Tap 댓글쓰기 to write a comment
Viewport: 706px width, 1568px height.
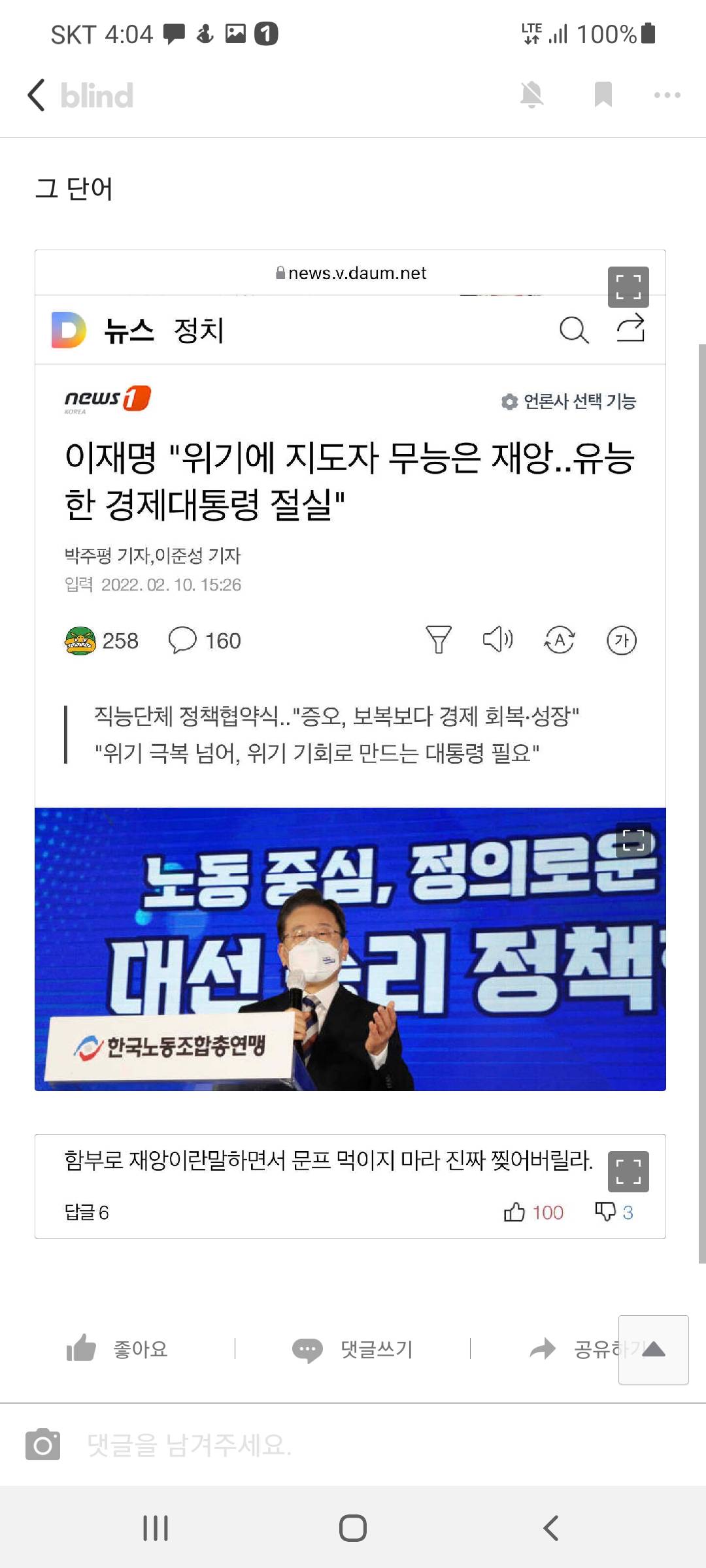(x=353, y=1349)
